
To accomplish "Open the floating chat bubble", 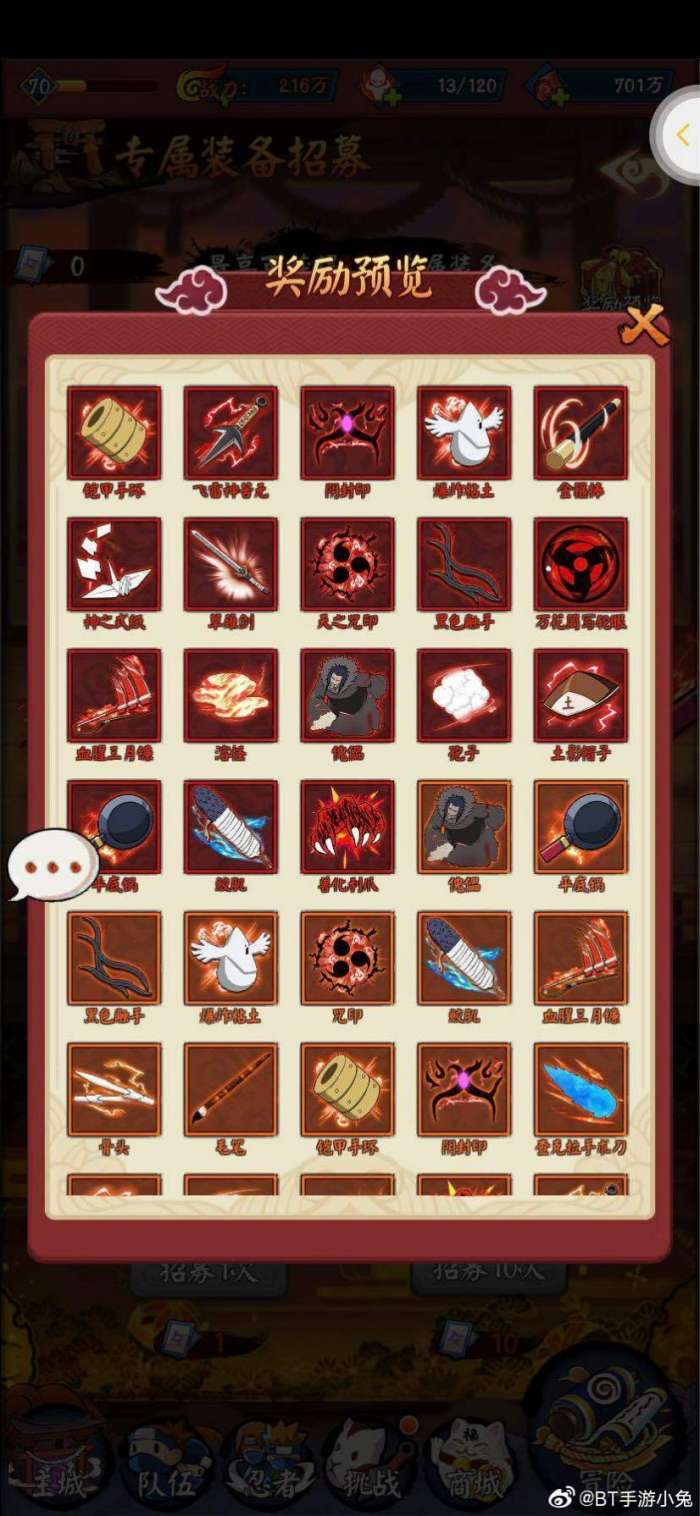I will (54, 864).
